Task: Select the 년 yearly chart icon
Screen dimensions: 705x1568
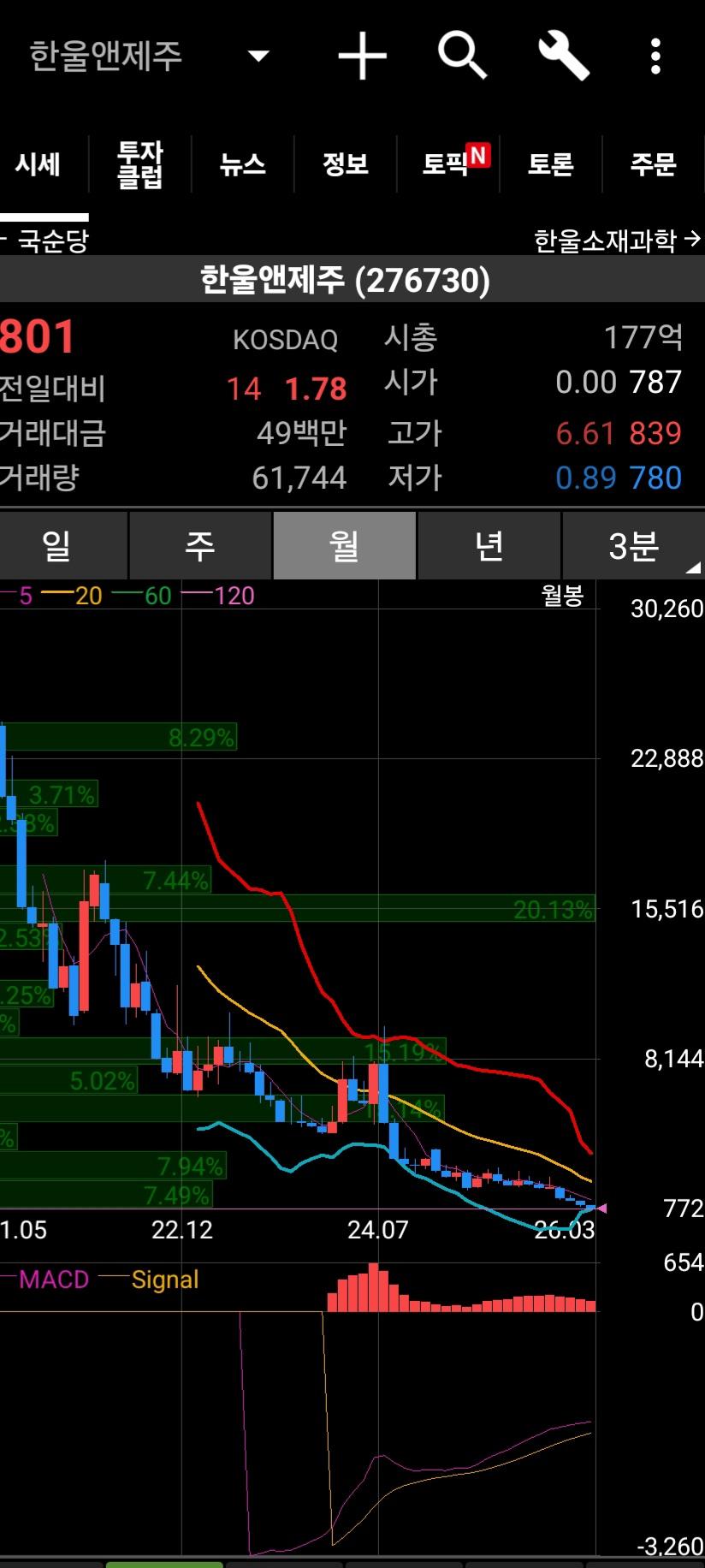Action: click(489, 545)
